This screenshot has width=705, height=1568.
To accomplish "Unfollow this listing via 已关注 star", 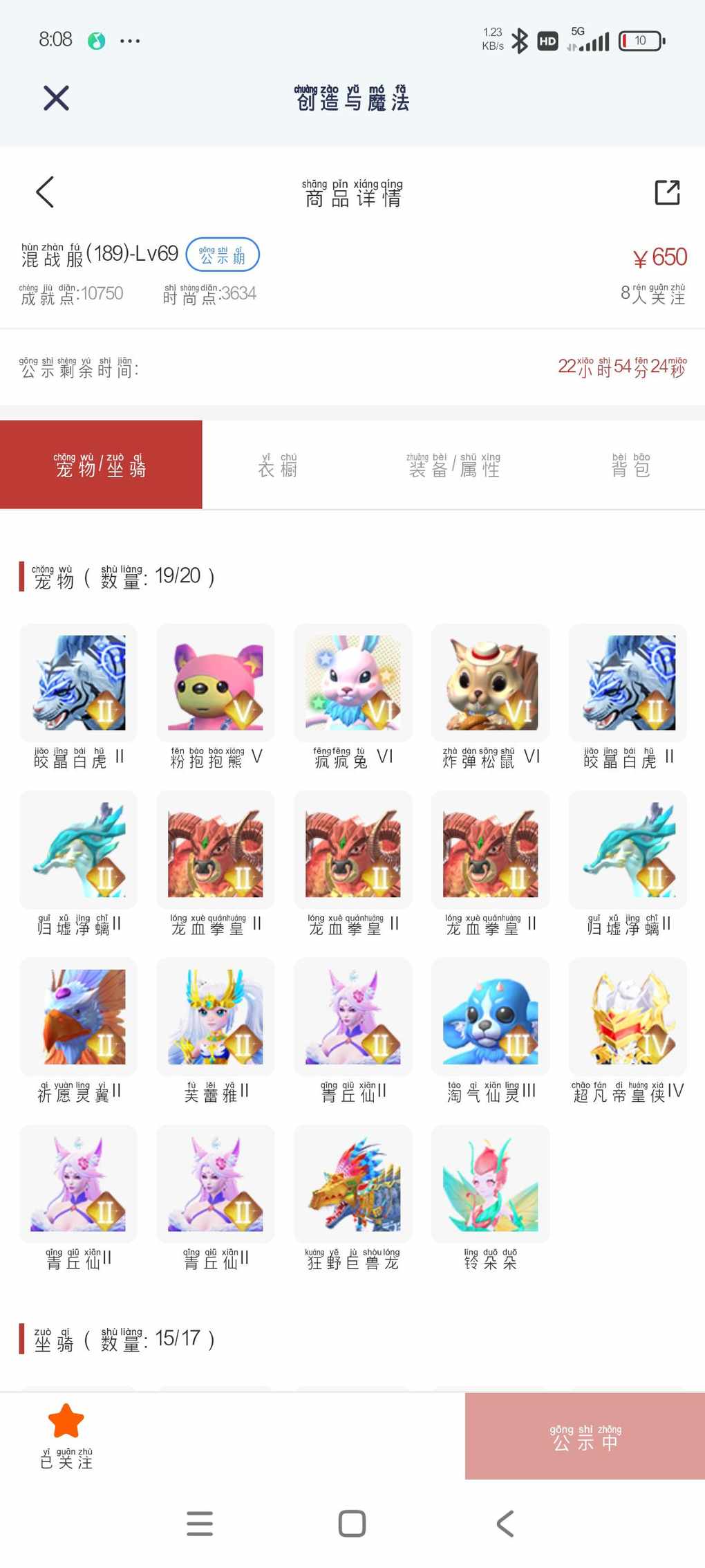I will [66, 1430].
